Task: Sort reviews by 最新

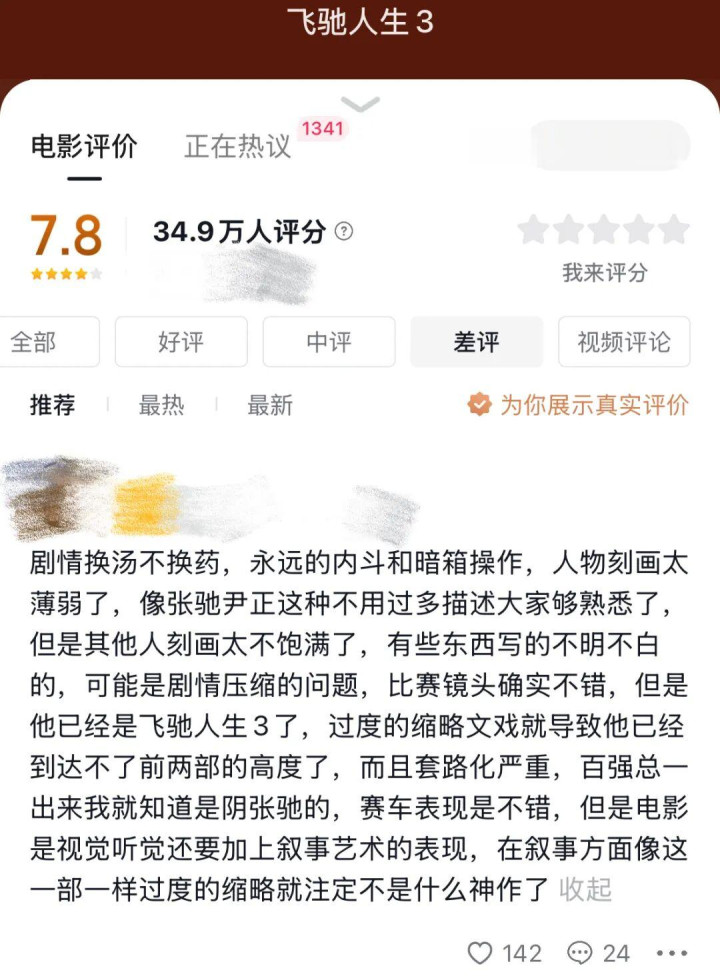Action: 270,405
